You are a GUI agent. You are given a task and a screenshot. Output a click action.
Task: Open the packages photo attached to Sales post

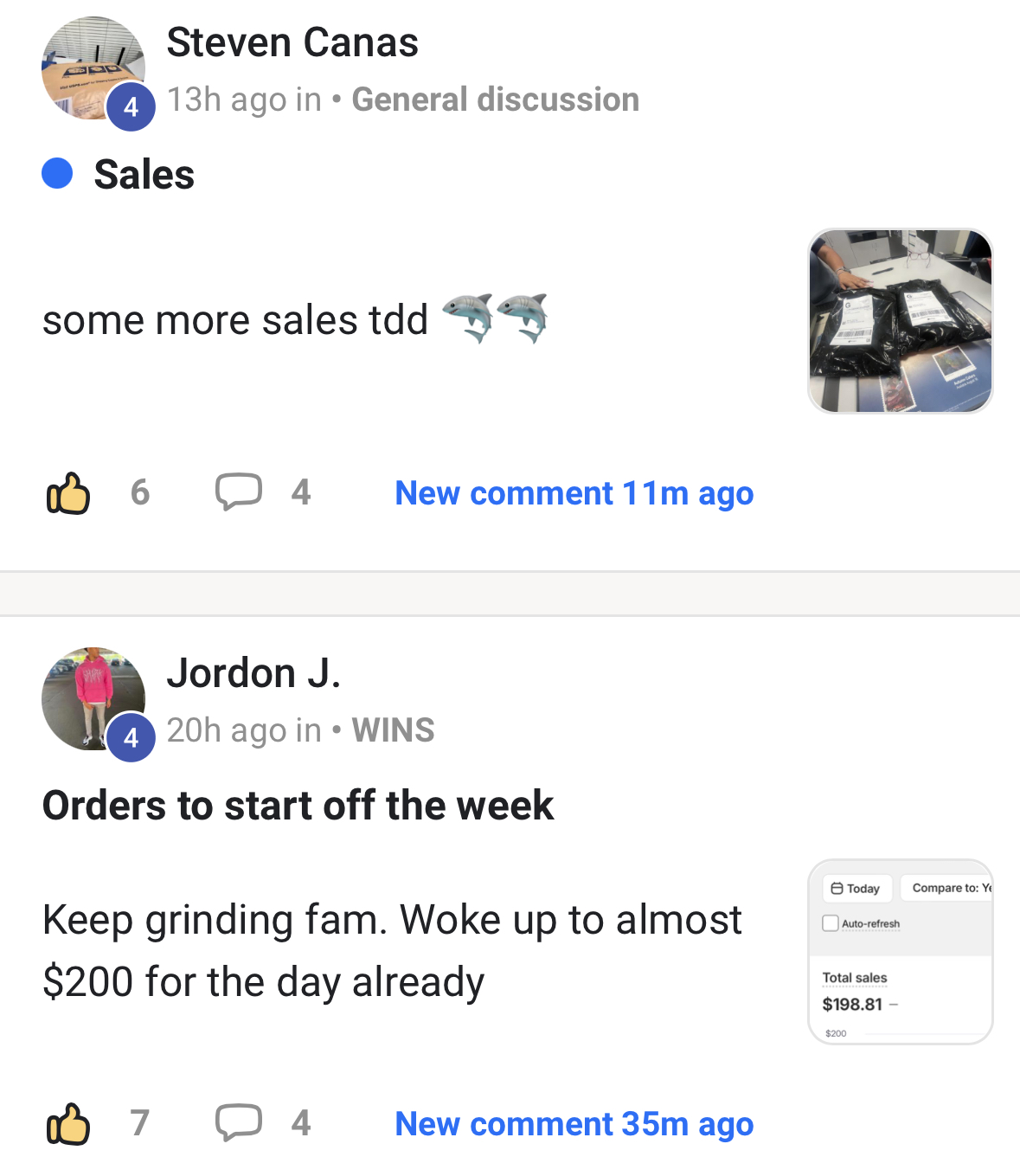coord(900,320)
